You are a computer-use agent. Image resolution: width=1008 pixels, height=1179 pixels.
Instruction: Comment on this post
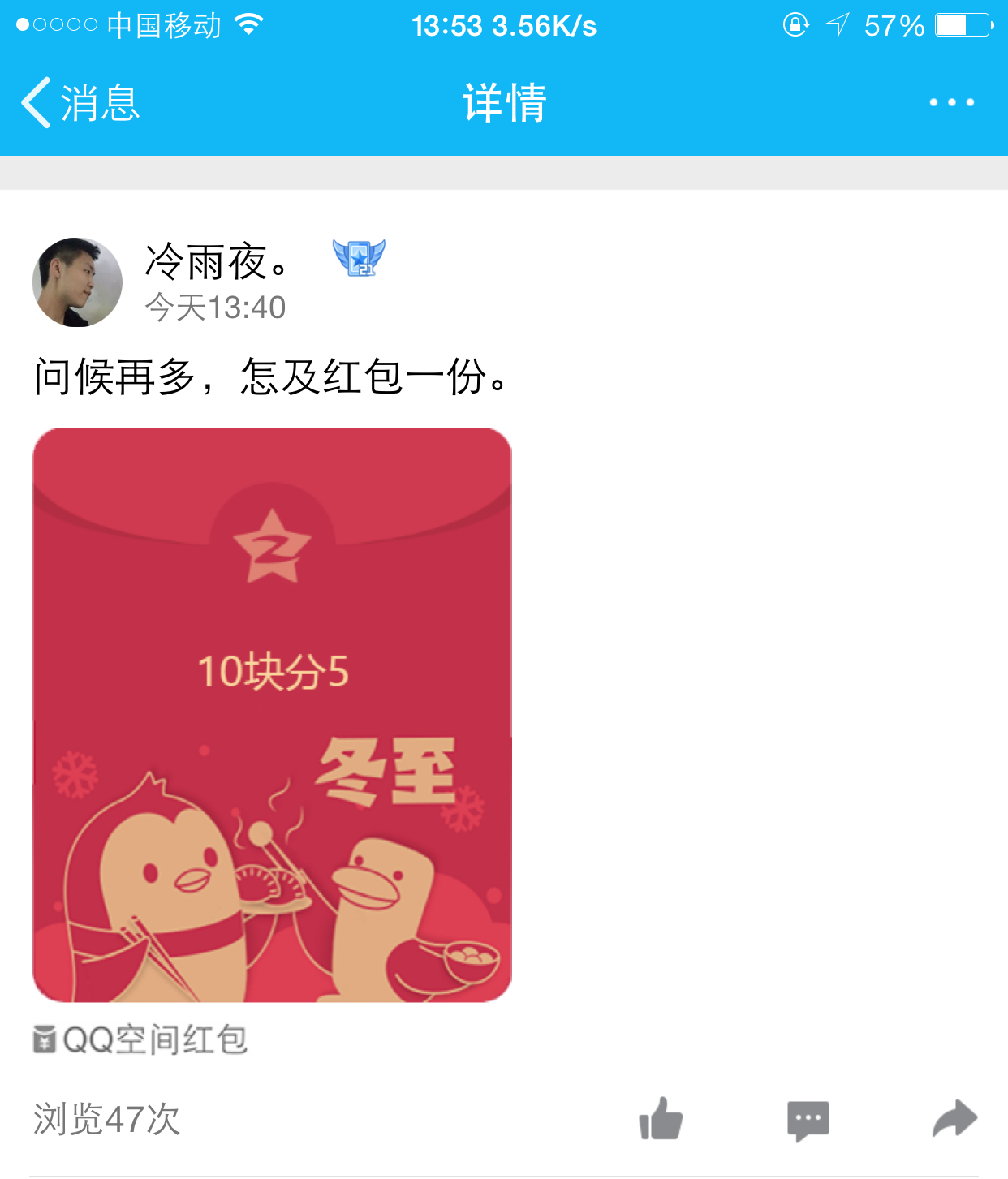pos(808,1121)
